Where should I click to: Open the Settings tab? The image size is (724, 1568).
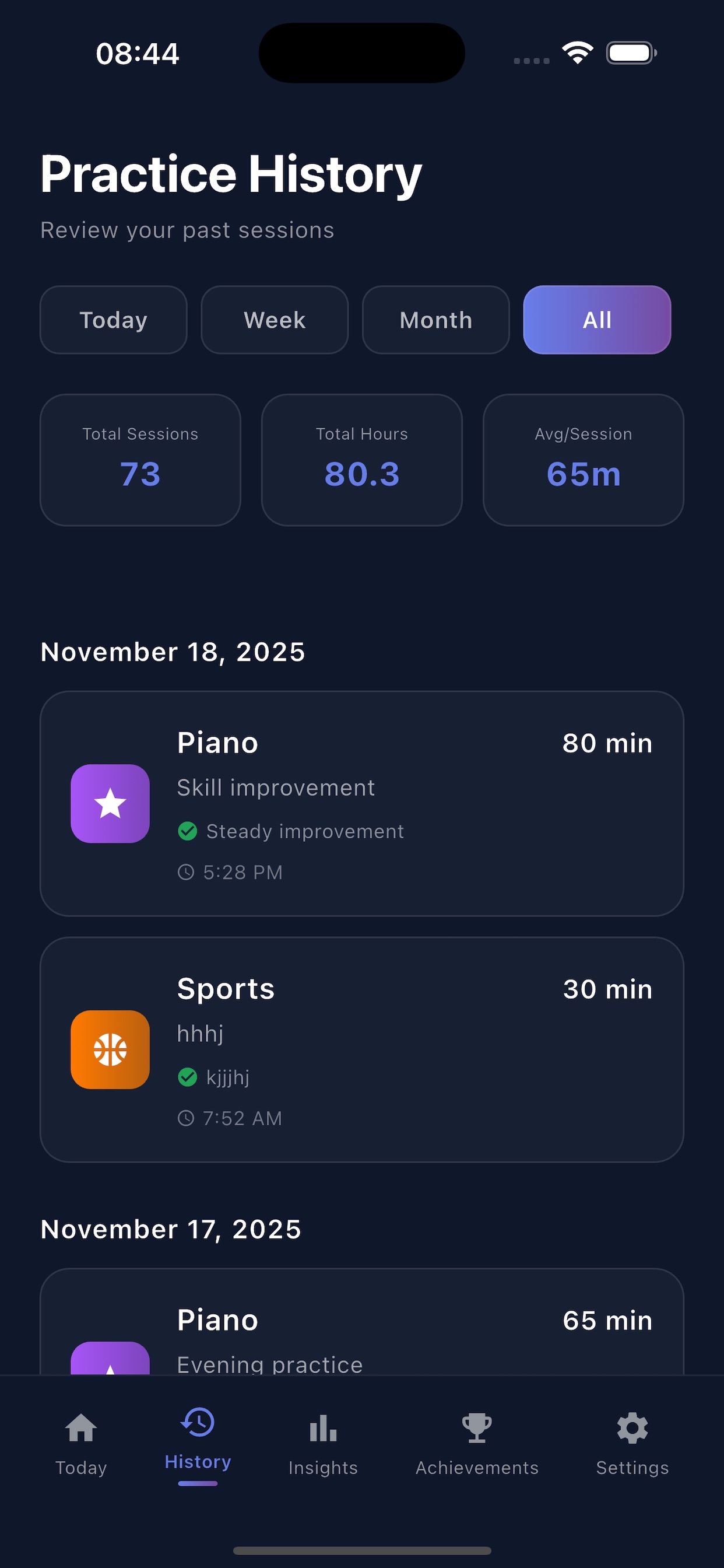click(x=632, y=1443)
